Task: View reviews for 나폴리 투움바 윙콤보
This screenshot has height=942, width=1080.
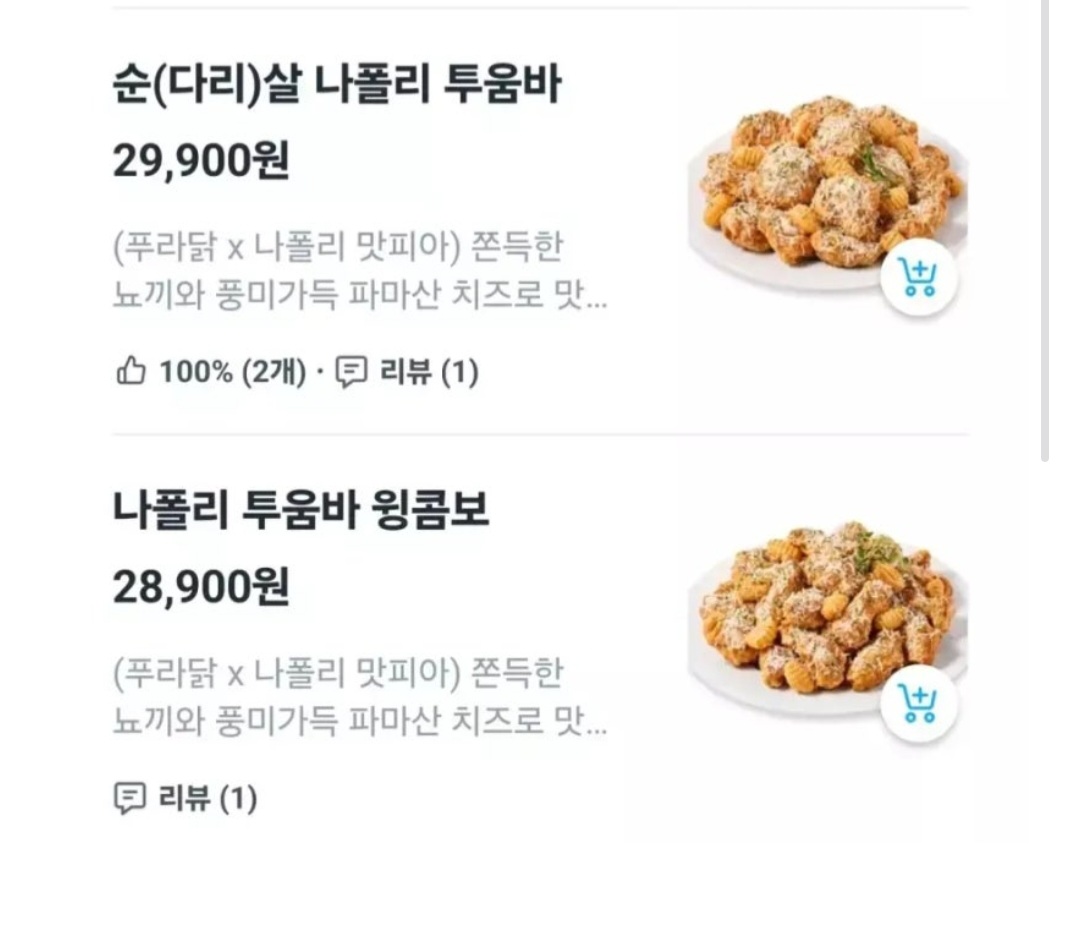Action: (186, 799)
